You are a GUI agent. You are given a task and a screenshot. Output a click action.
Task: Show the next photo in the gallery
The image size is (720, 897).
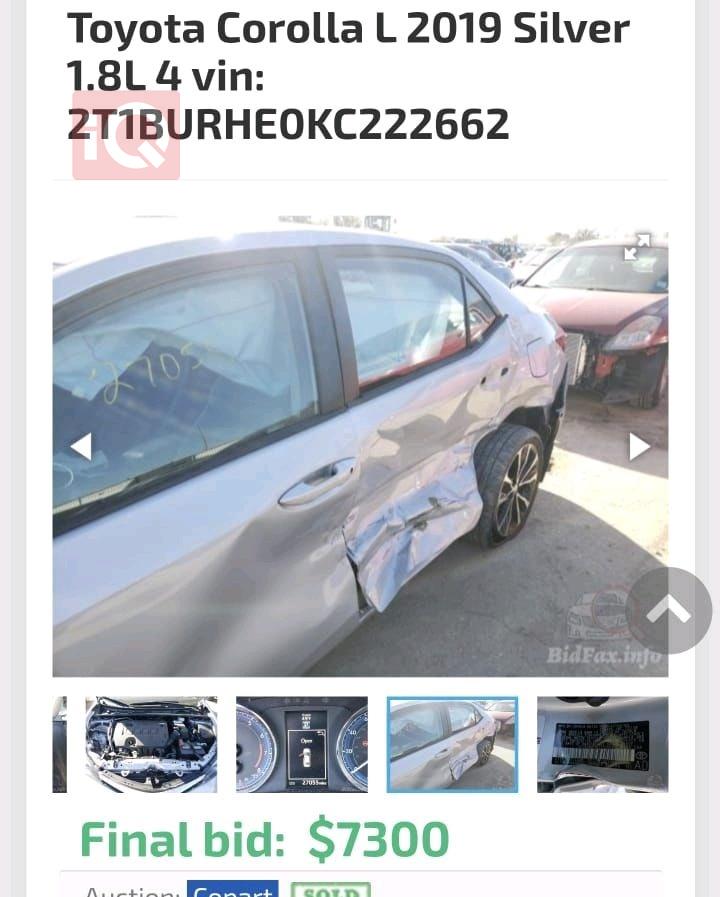click(x=639, y=446)
